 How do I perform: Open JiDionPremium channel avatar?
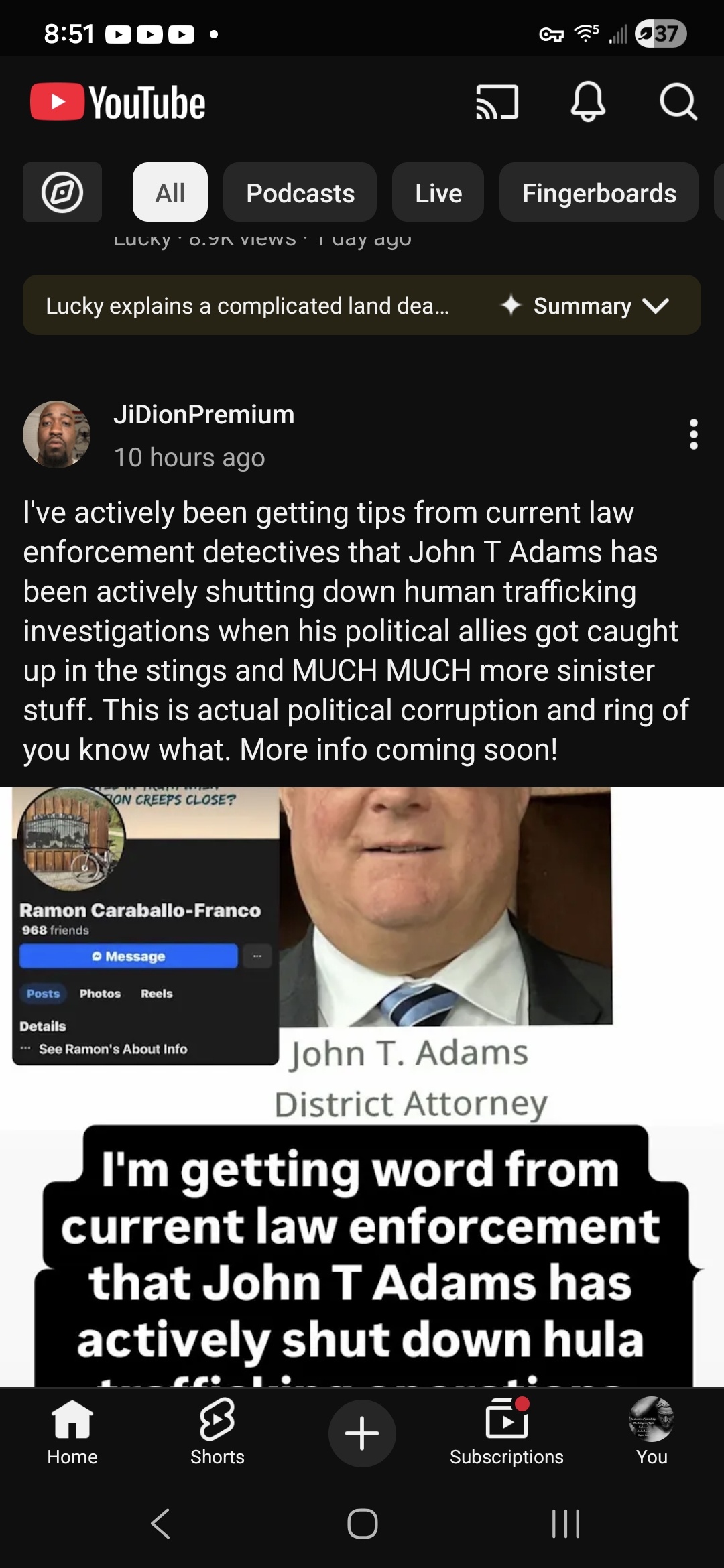coord(57,435)
